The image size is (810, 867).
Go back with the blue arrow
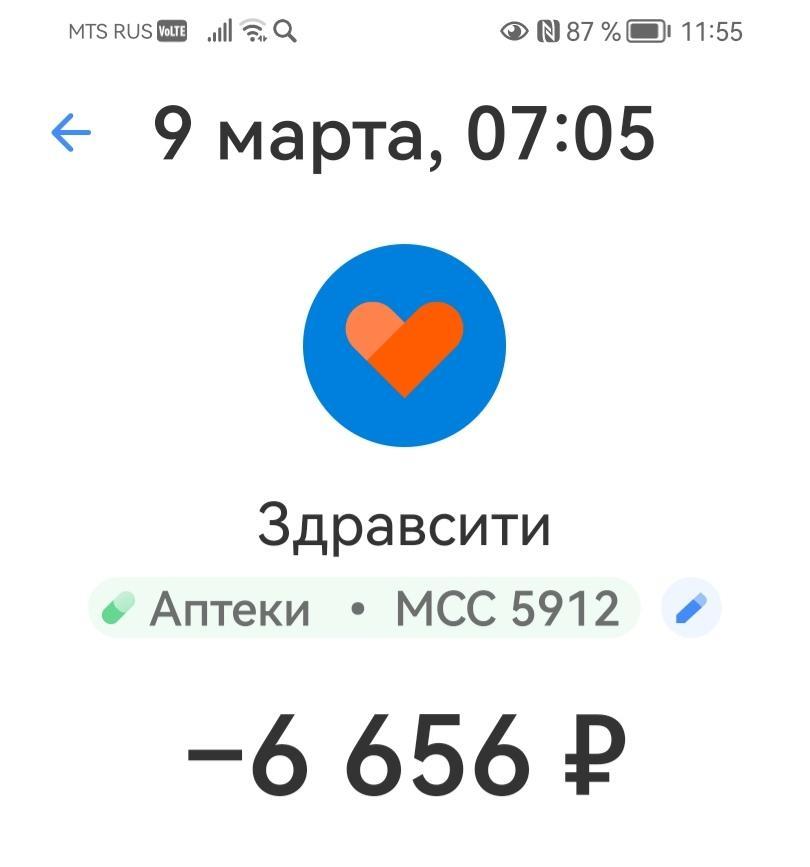(71, 133)
